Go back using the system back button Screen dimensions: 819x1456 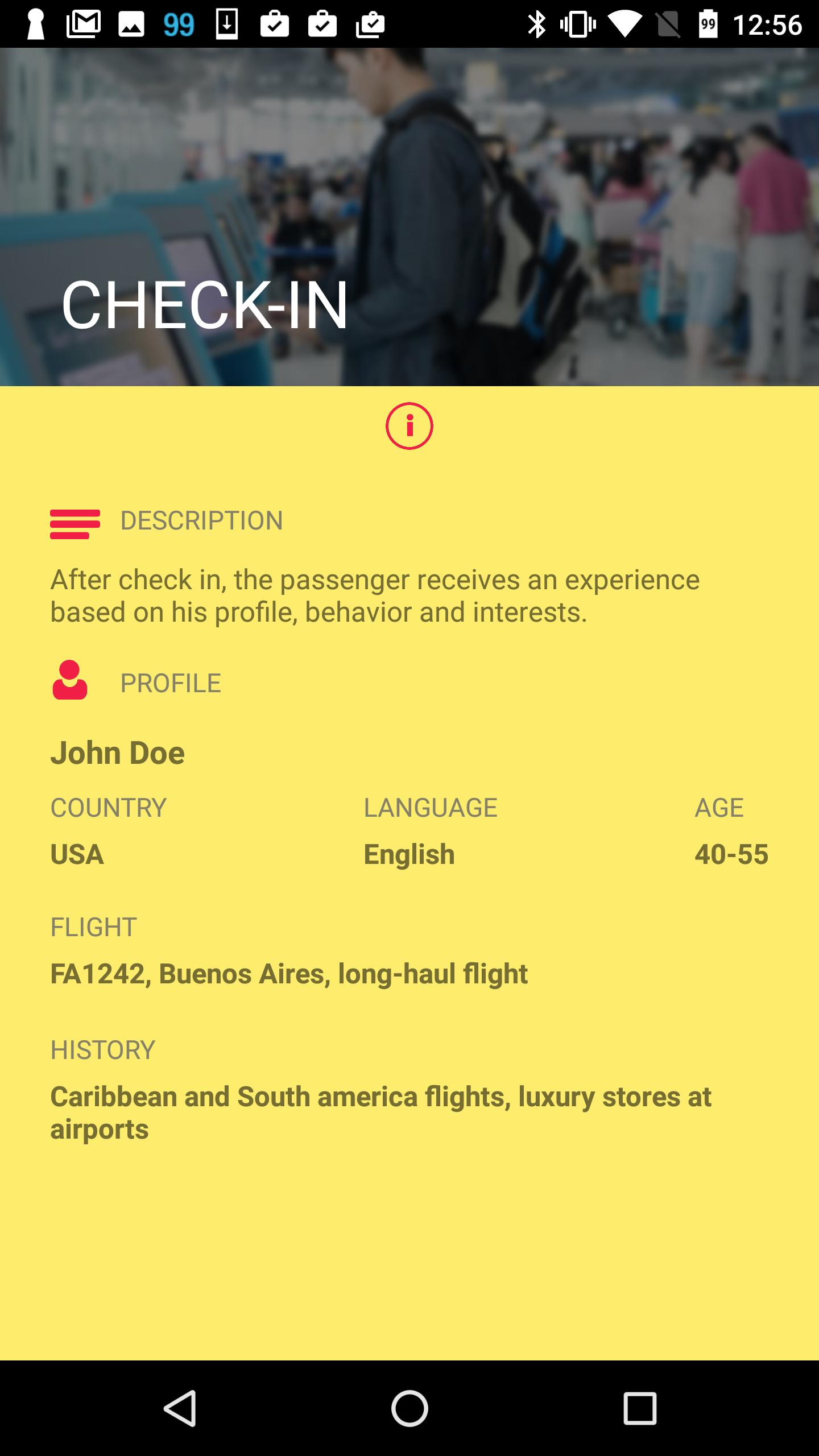pos(180,1408)
